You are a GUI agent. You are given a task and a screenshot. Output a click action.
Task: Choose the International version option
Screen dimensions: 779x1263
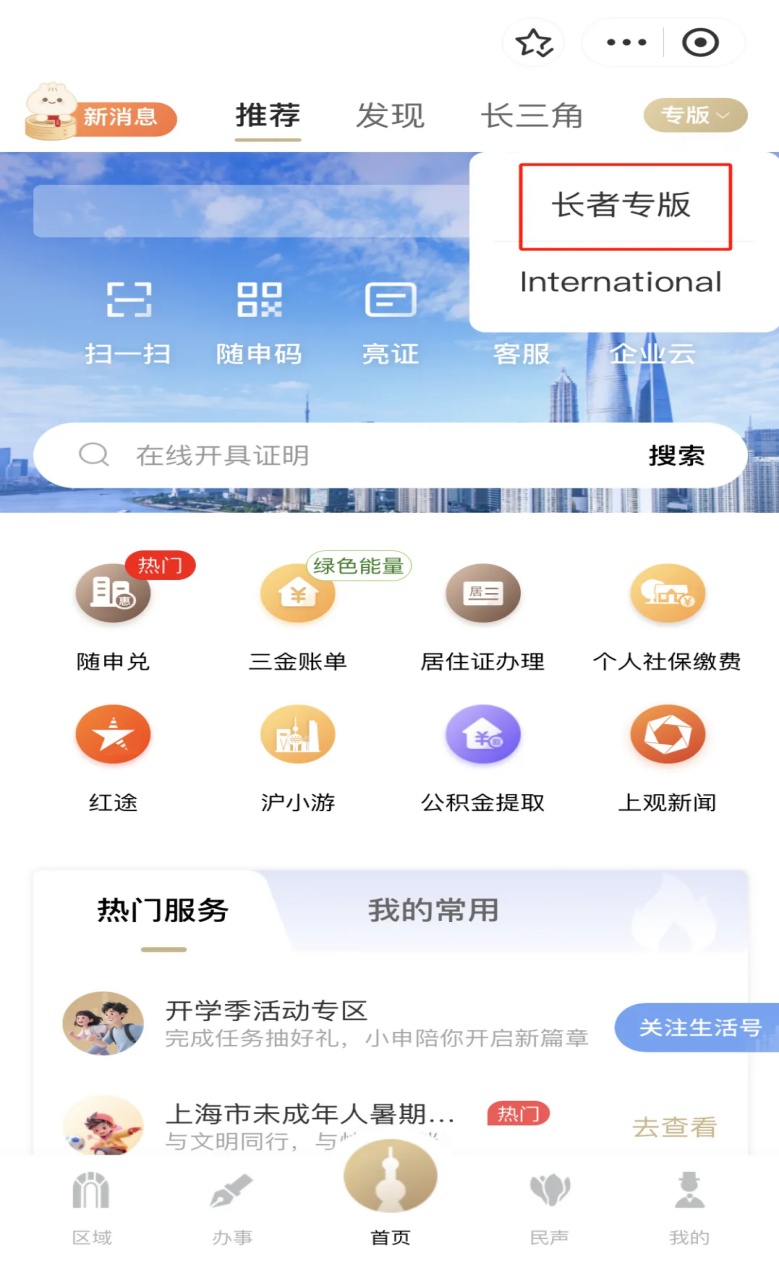tap(620, 283)
